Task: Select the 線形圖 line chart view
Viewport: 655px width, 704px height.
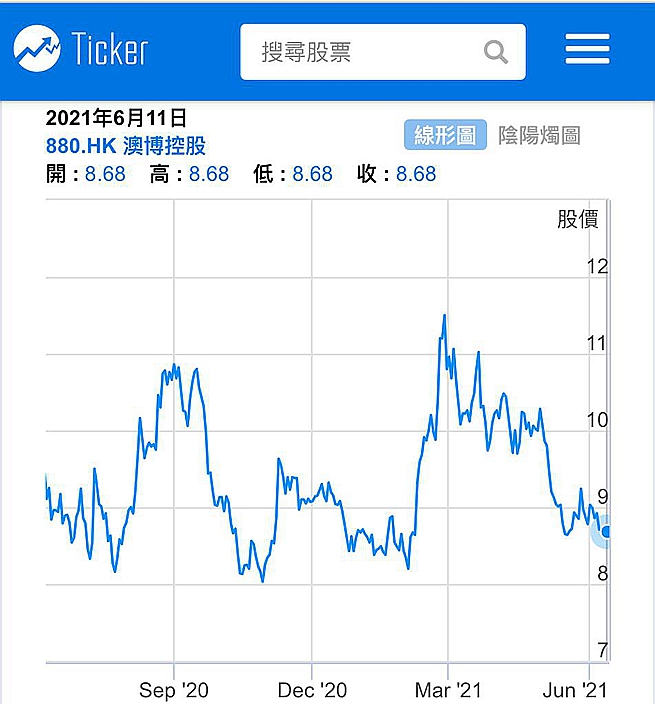Action: click(x=445, y=135)
